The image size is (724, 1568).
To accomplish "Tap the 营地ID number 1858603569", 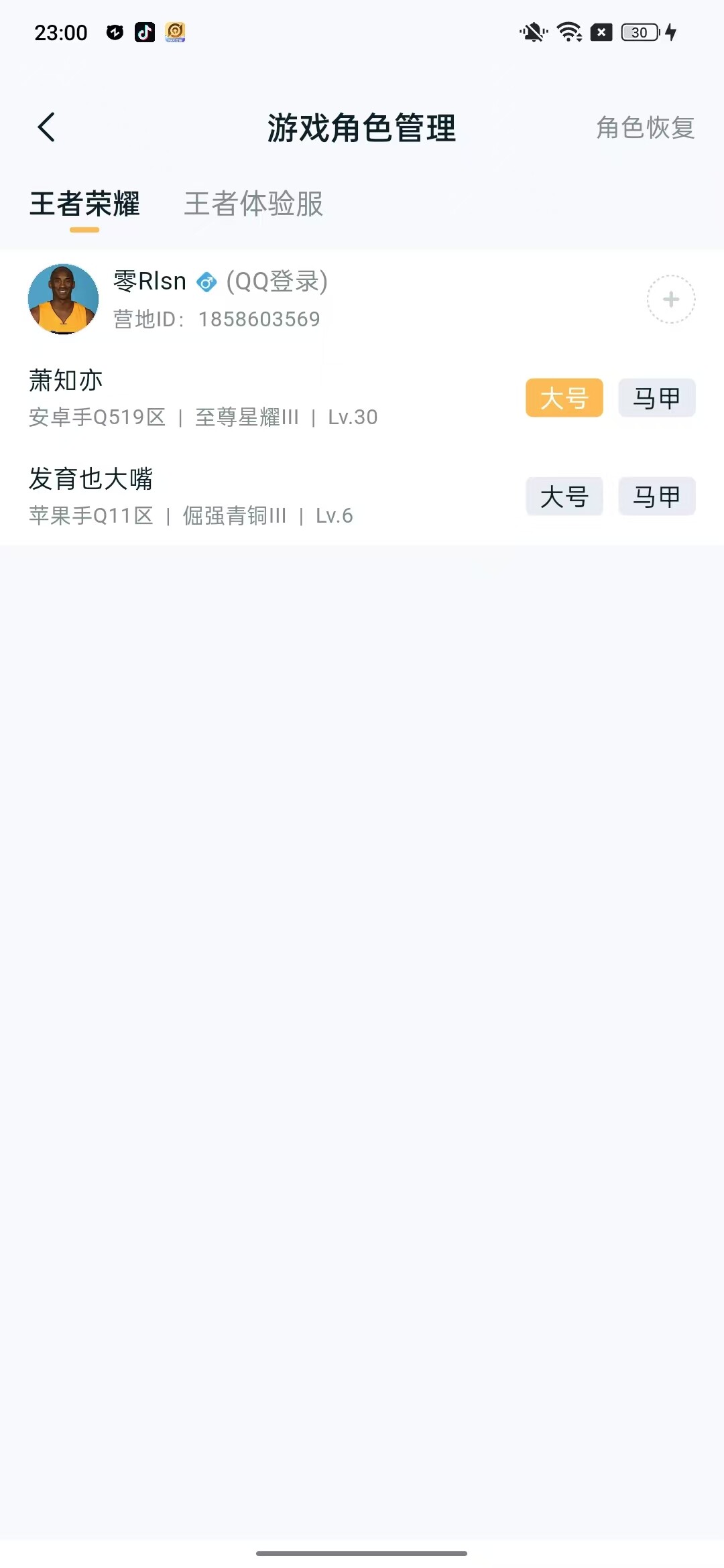I will (259, 320).
